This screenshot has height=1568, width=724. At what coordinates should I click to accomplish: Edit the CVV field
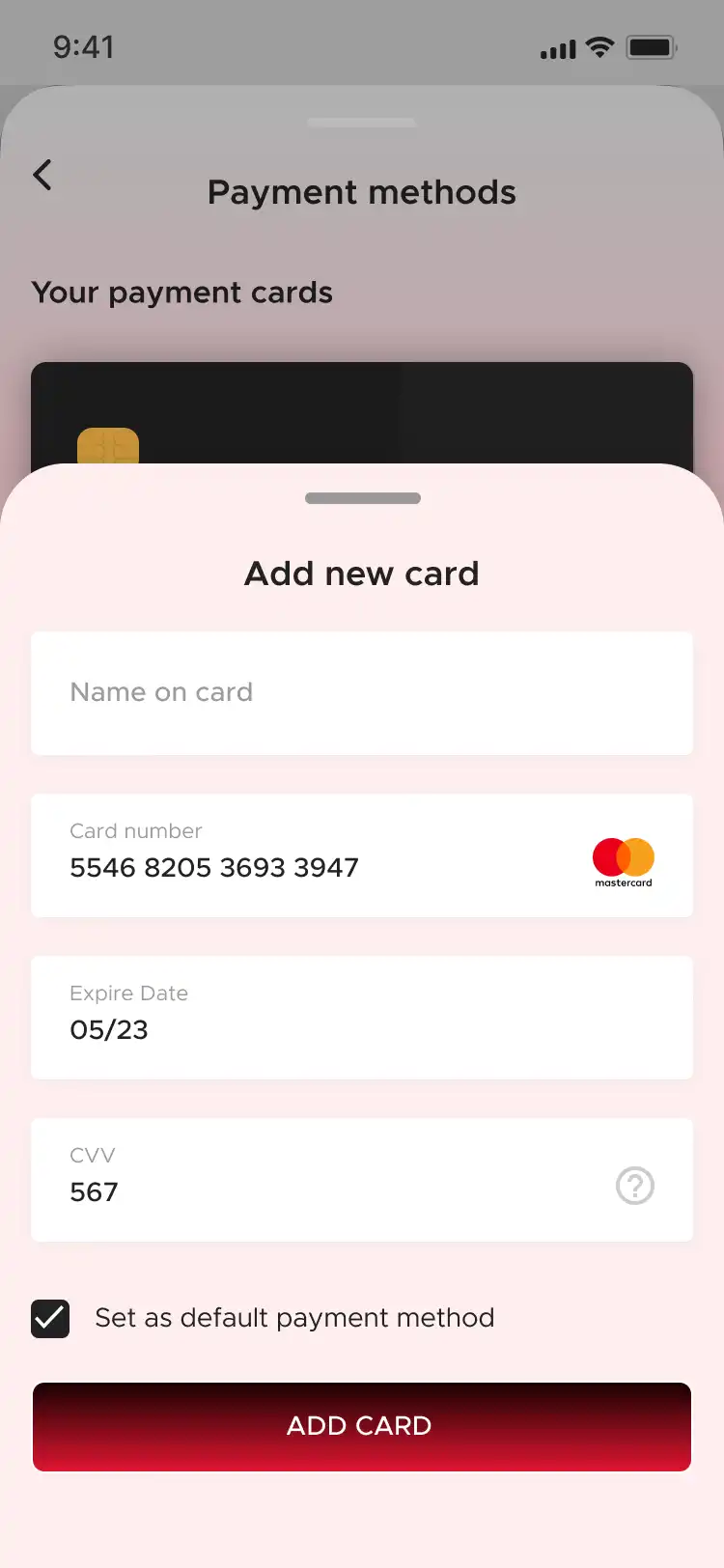click(x=309, y=1180)
